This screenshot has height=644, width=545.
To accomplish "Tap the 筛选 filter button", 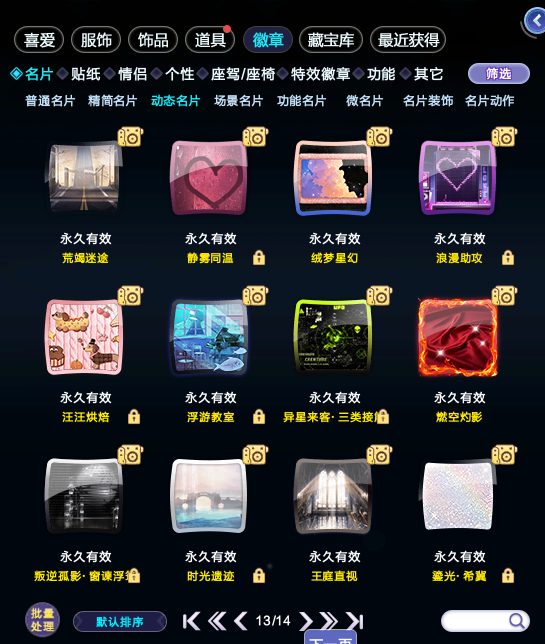I will pos(499,74).
